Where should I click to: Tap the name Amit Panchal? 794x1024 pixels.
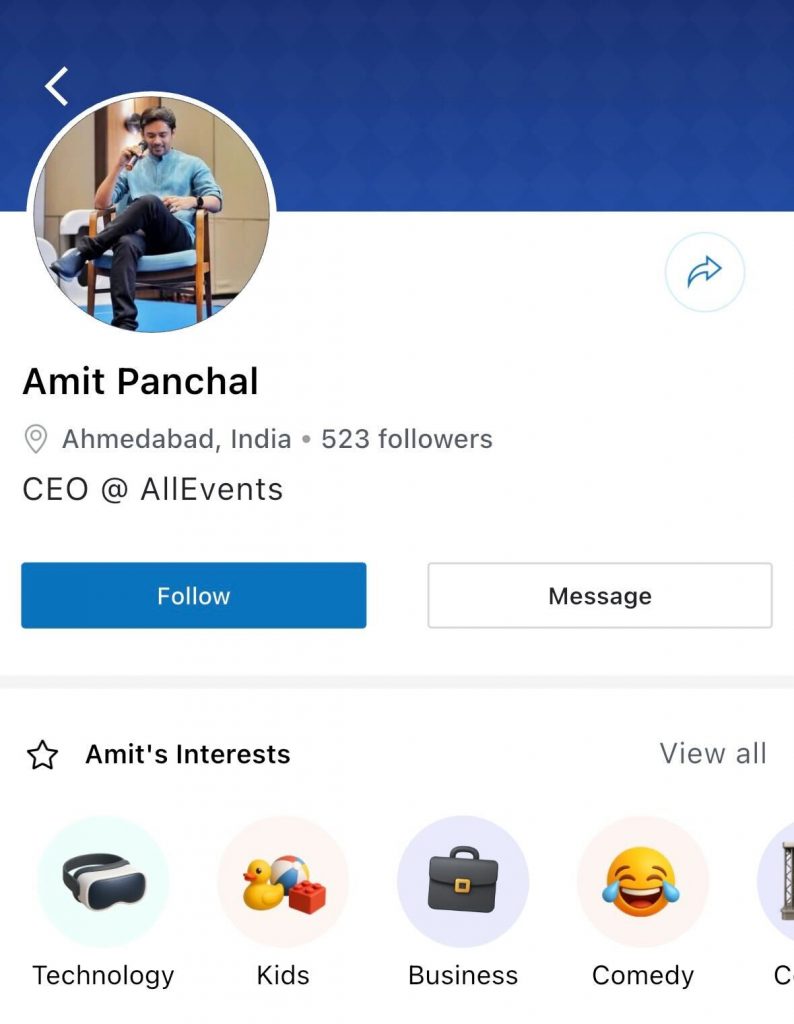[x=140, y=381]
